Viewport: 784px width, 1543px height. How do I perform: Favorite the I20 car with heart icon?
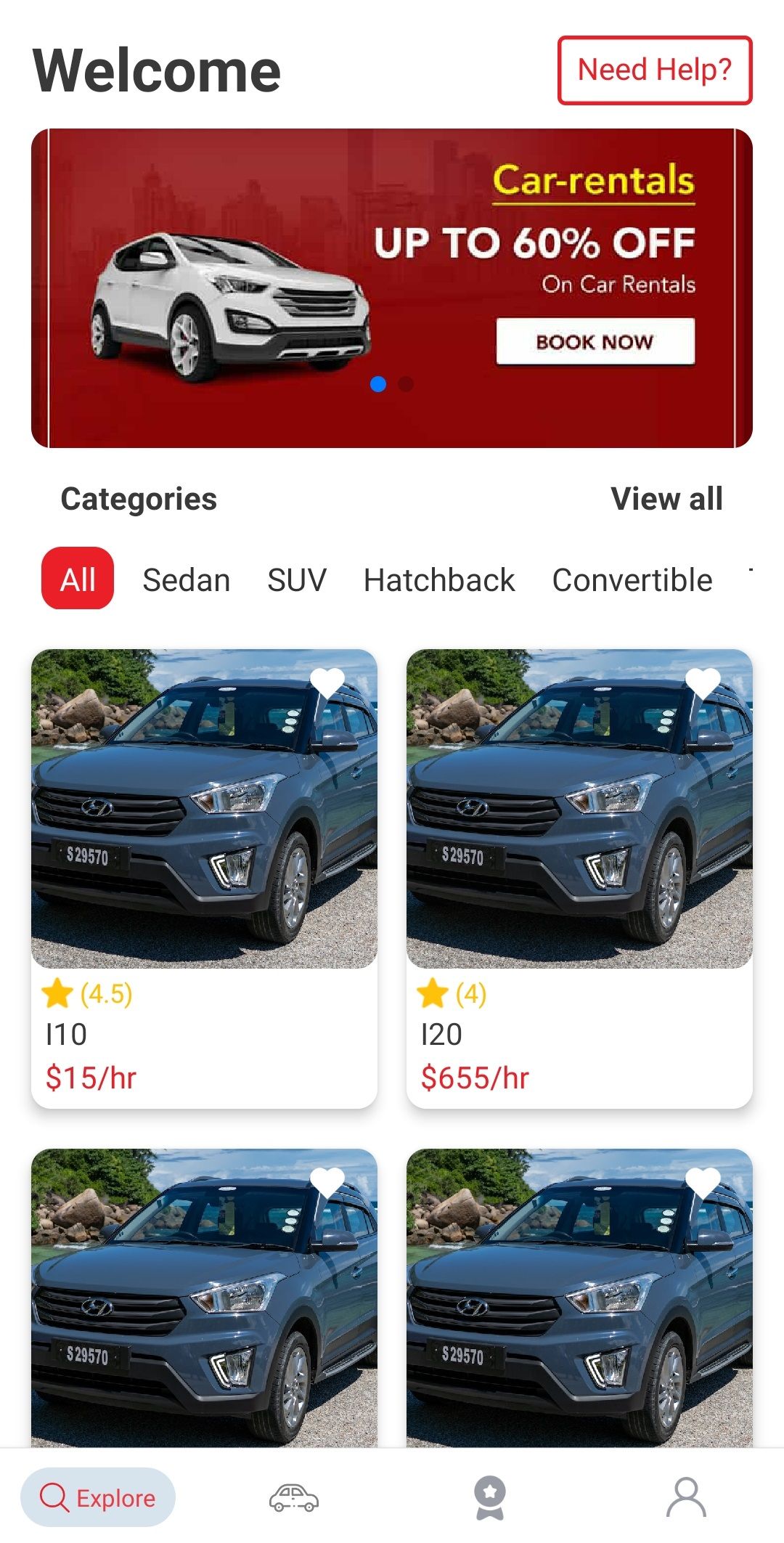click(703, 683)
